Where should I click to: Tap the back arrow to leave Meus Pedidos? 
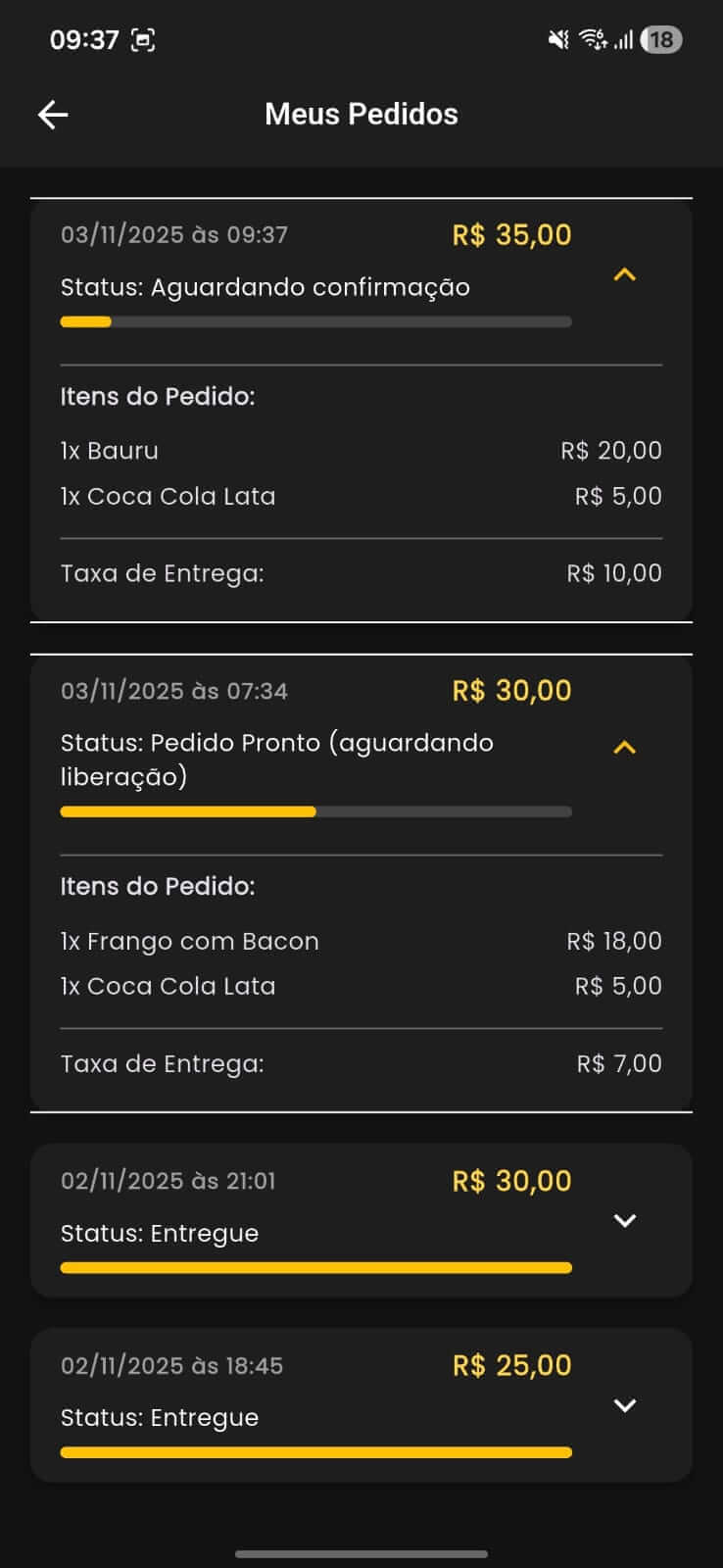click(52, 114)
